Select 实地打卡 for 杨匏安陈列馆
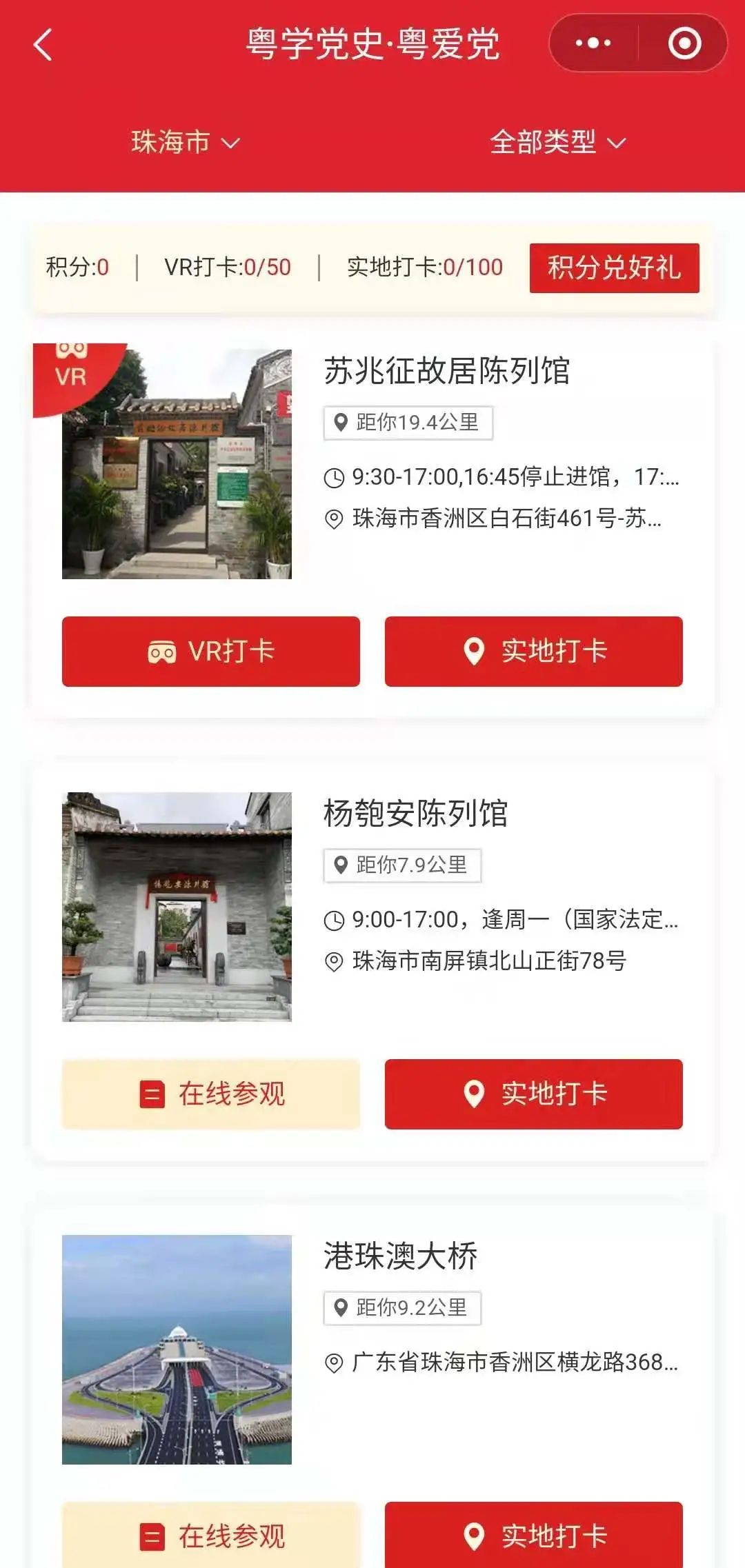Screen dimensions: 745x1568 click(x=533, y=1094)
